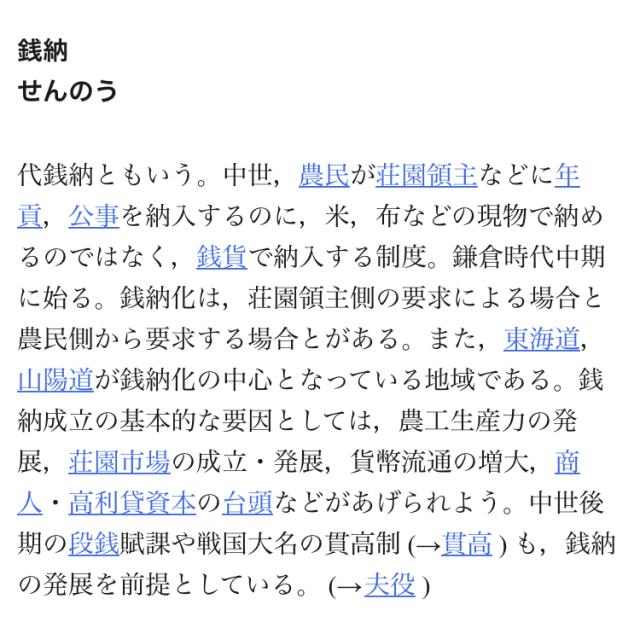Open the 公事 link
Screen dimensions: 640x622
tap(94, 216)
